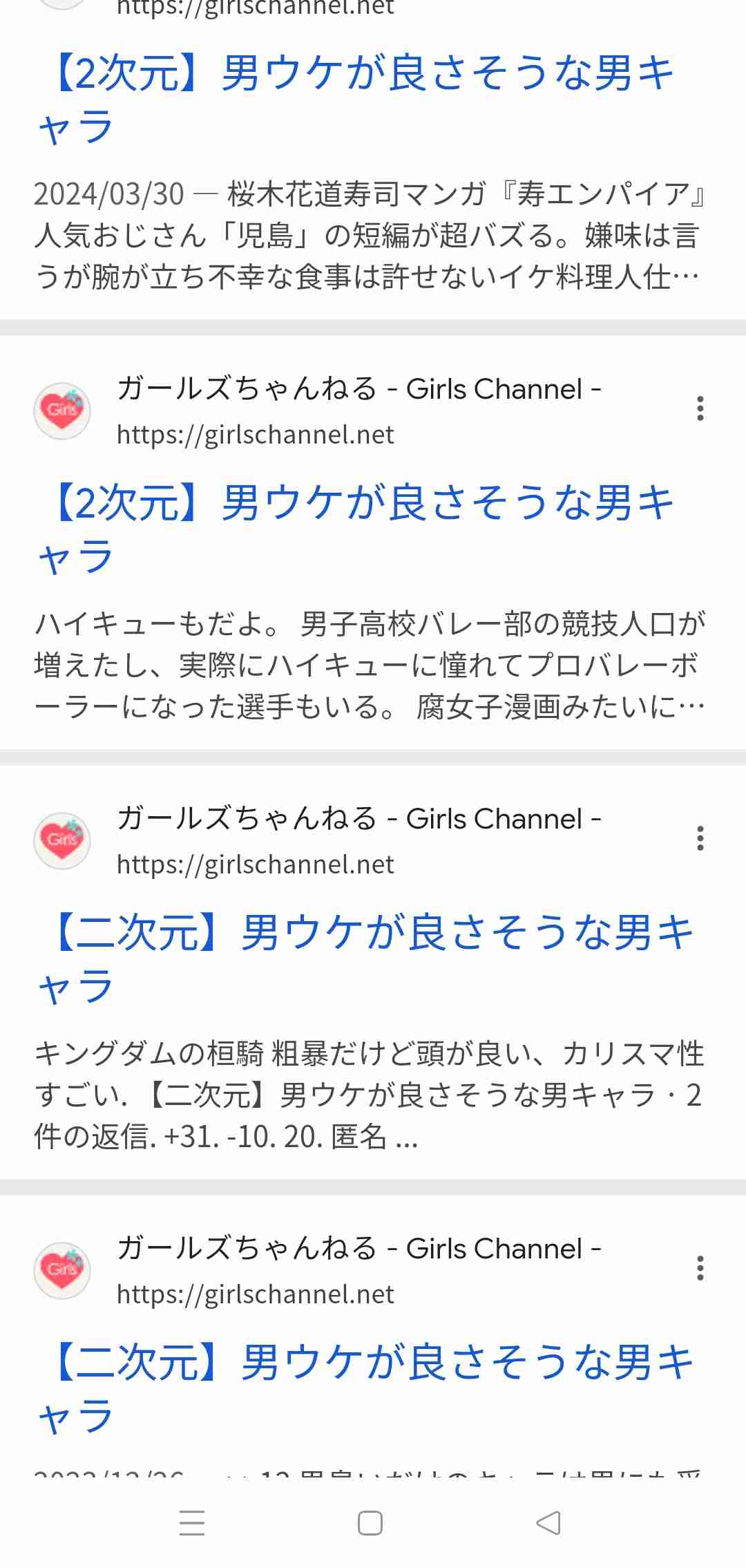Image resolution: width=746 pixels, height=1568 pixels.
Task: Go back with the system back button
Action: (x=548, y=1522)
